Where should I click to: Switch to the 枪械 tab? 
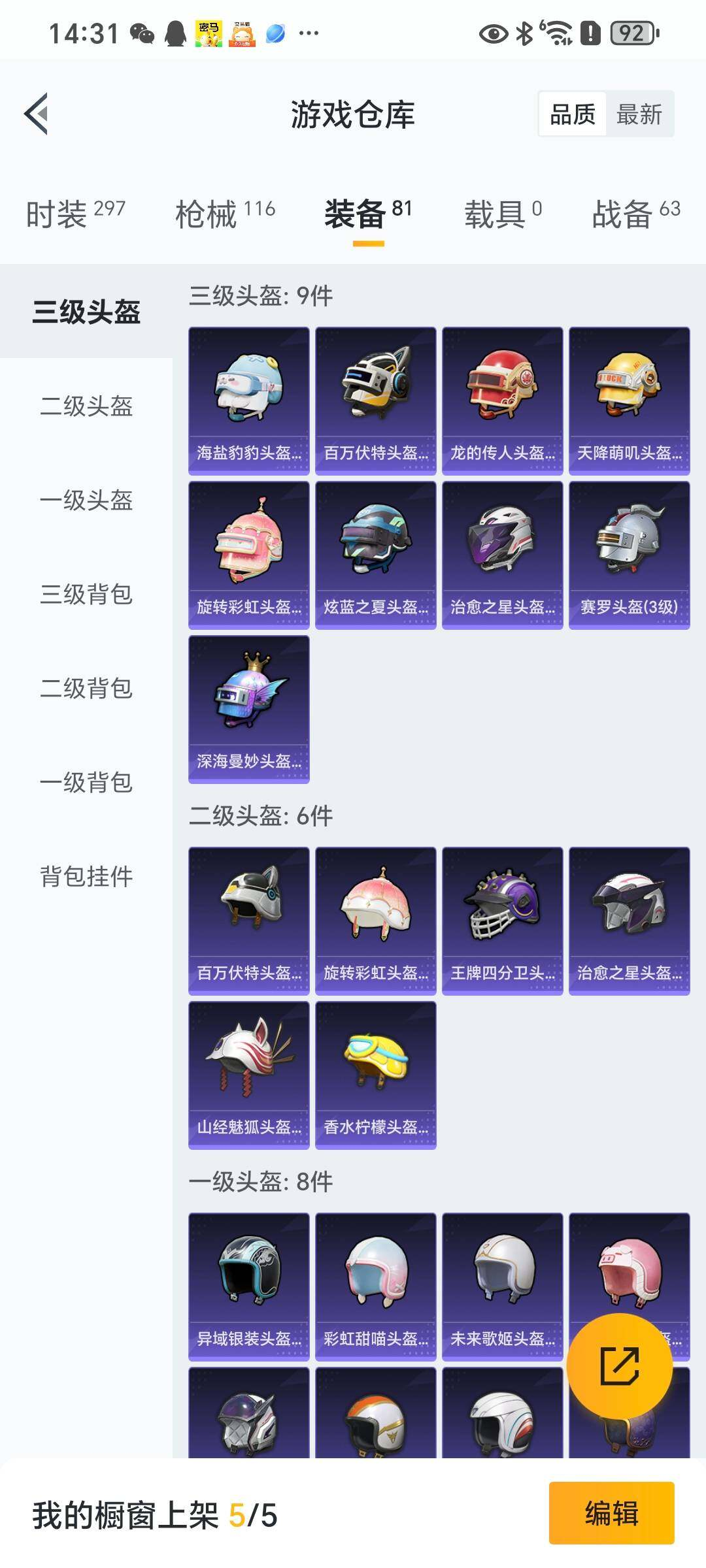coord(225,214)
